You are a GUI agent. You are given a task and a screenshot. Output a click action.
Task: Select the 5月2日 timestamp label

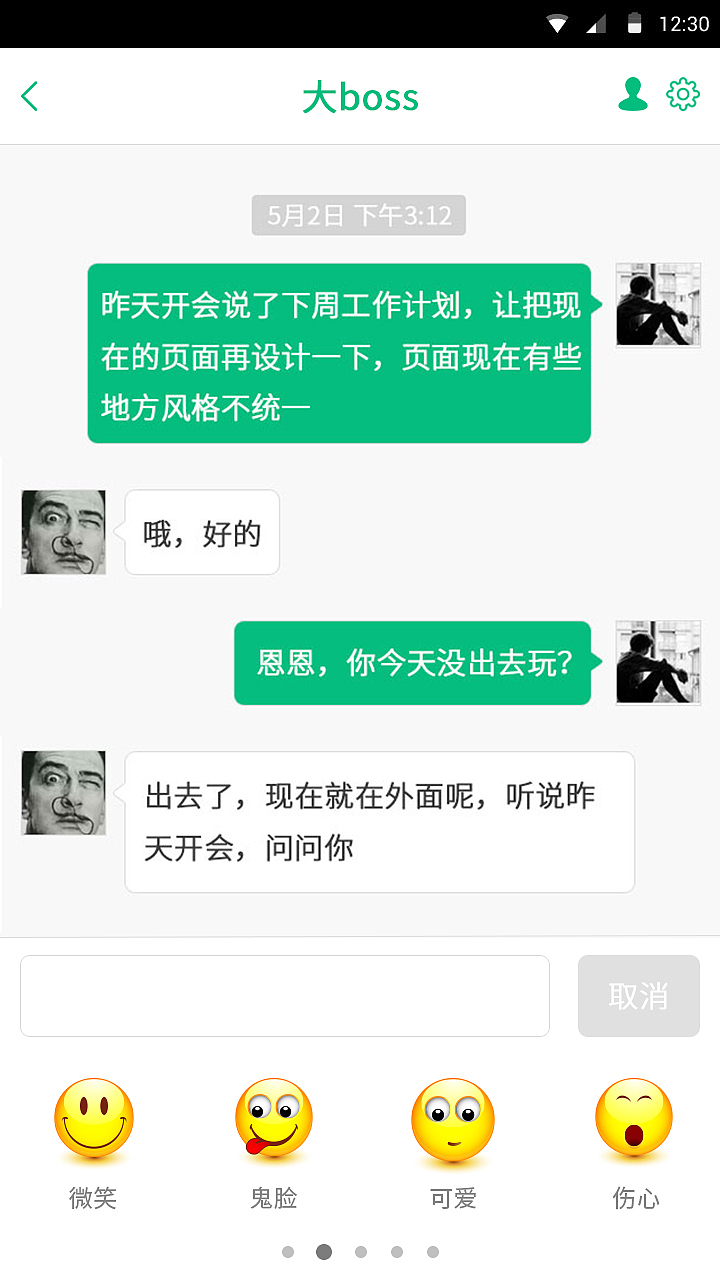click(359, 215)
